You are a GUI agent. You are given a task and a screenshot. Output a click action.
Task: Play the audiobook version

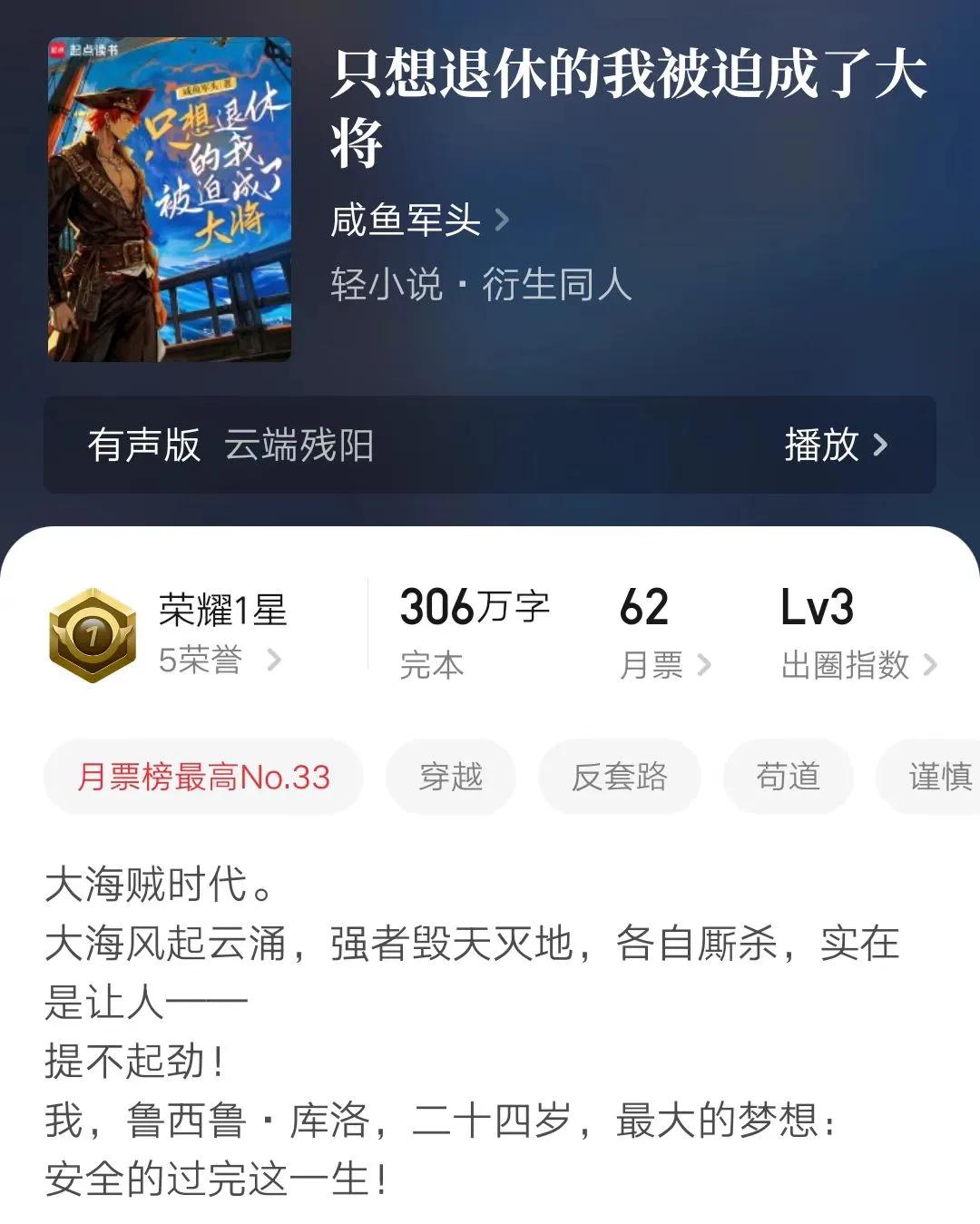(x=835, y=445)
